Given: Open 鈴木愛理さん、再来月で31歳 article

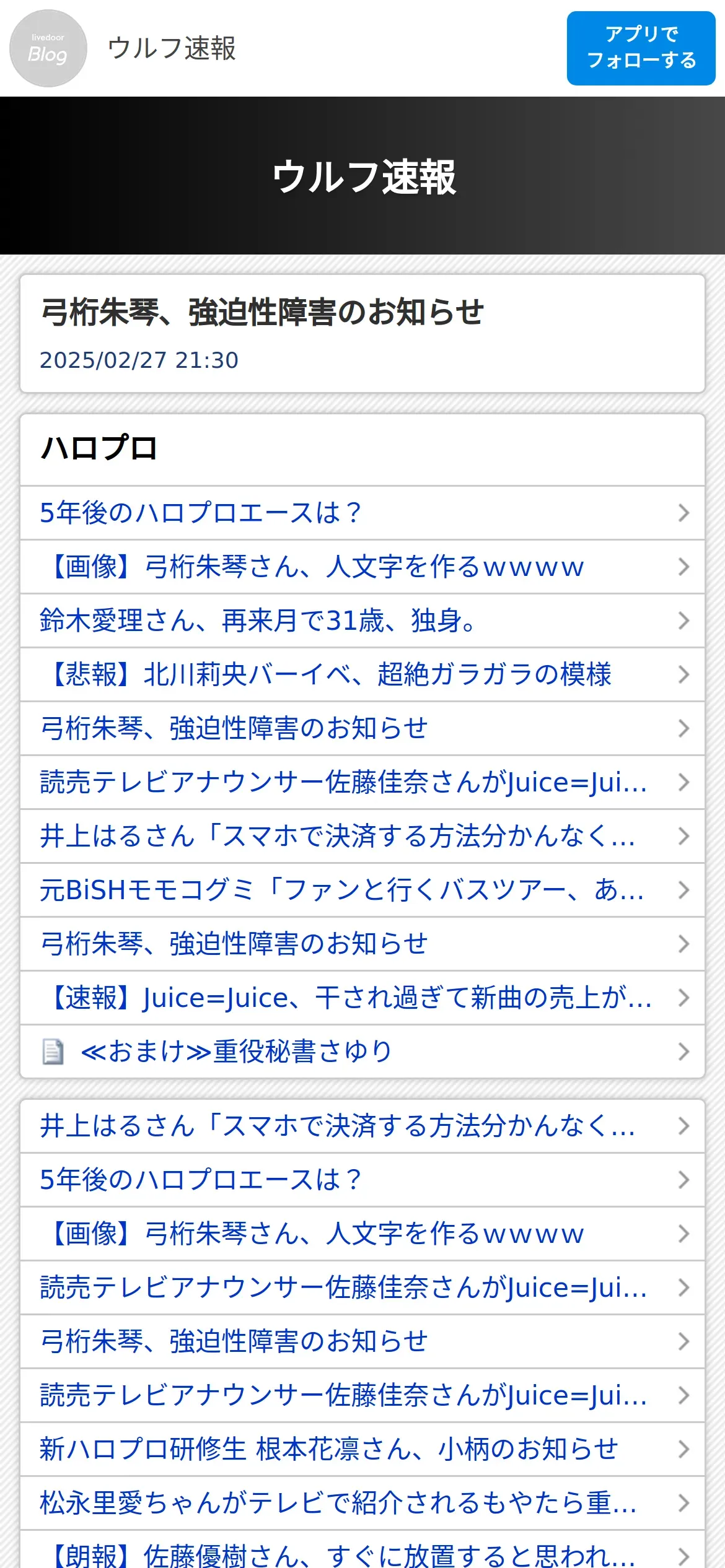Looking at the screenshot, I should pyautogui.click(x=362, y=621).
